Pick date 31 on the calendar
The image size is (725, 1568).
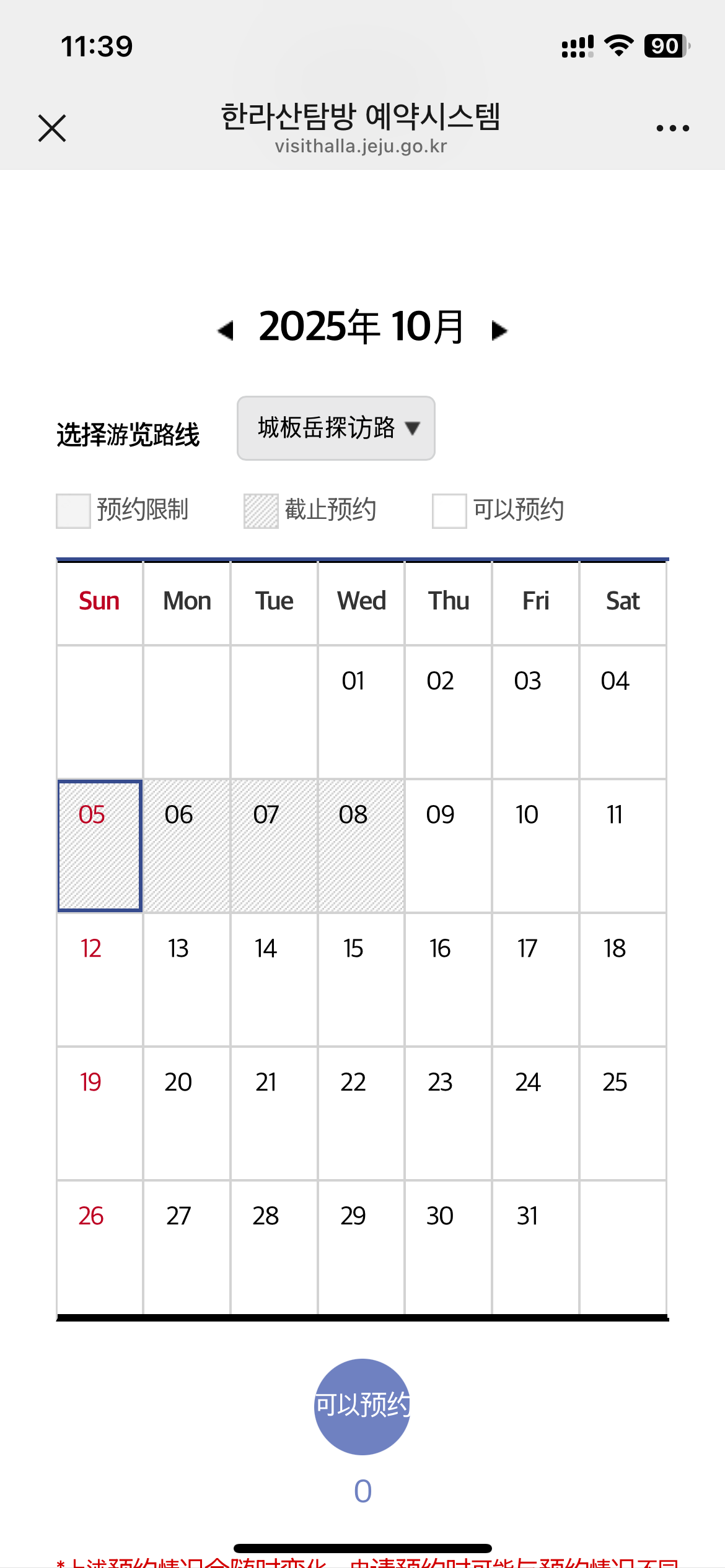point(535,1247)
